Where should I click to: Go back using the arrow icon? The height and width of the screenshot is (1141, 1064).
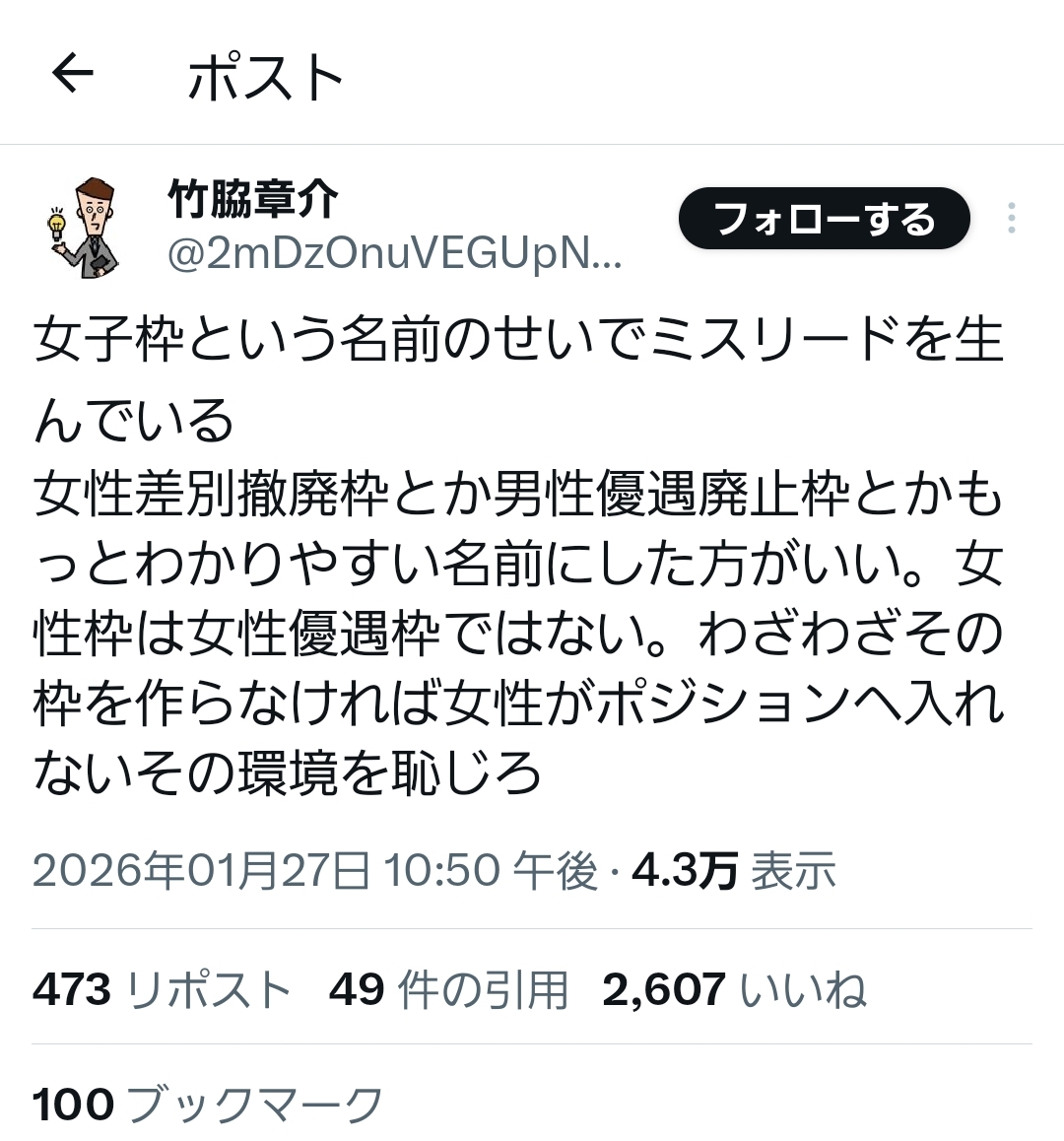tap(72, 74)
